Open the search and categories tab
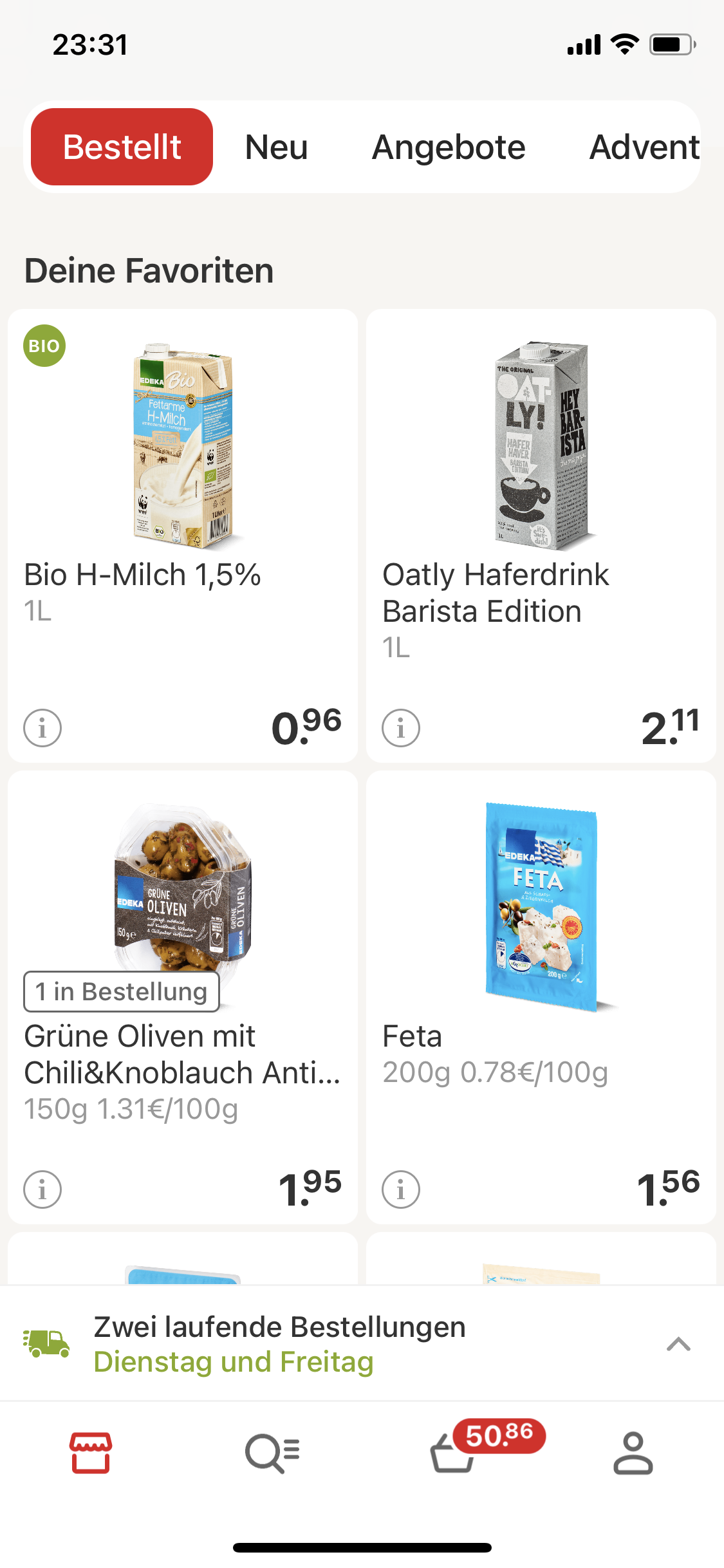 272,1453
